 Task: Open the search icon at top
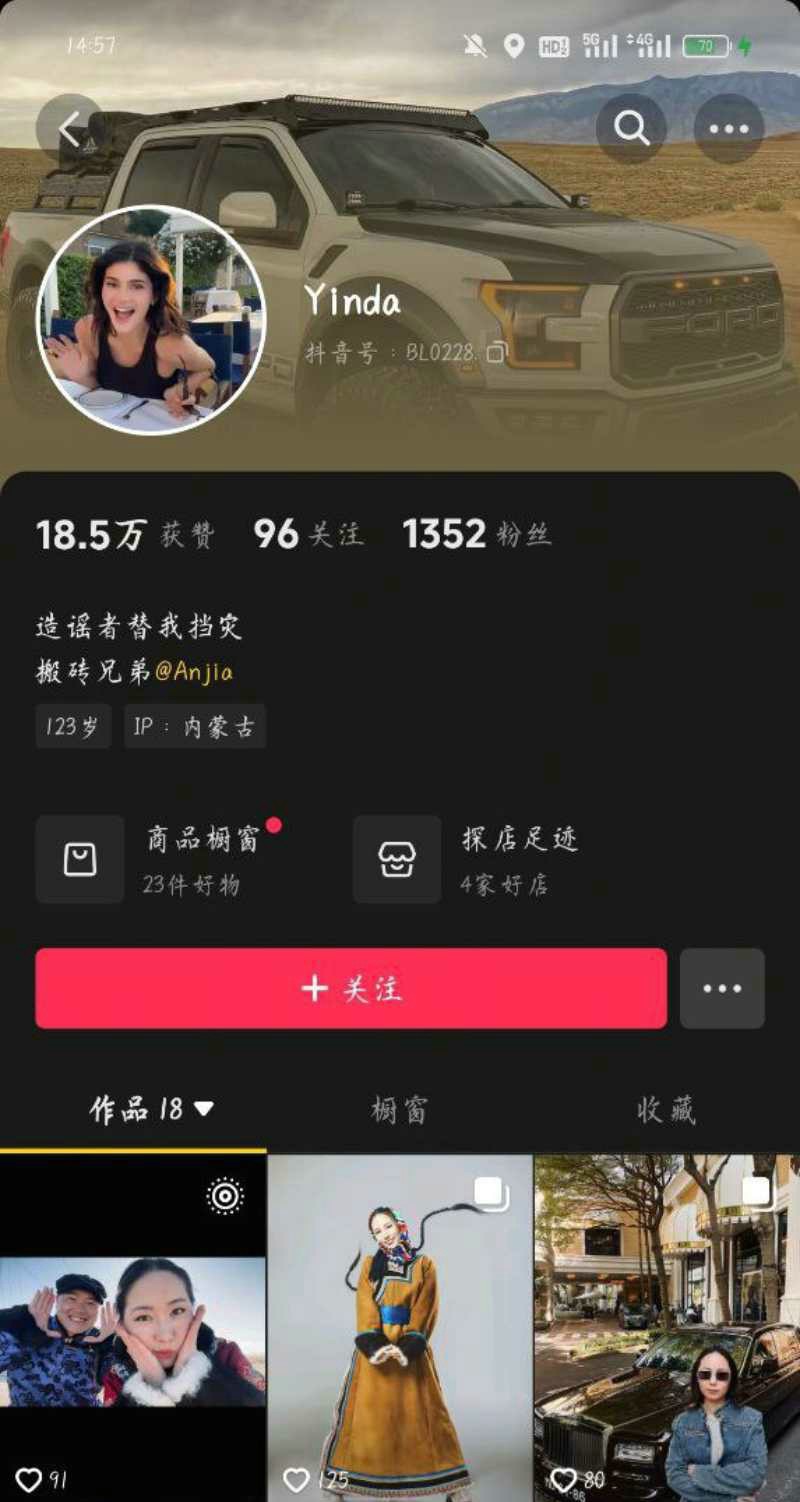coord(631,128)
